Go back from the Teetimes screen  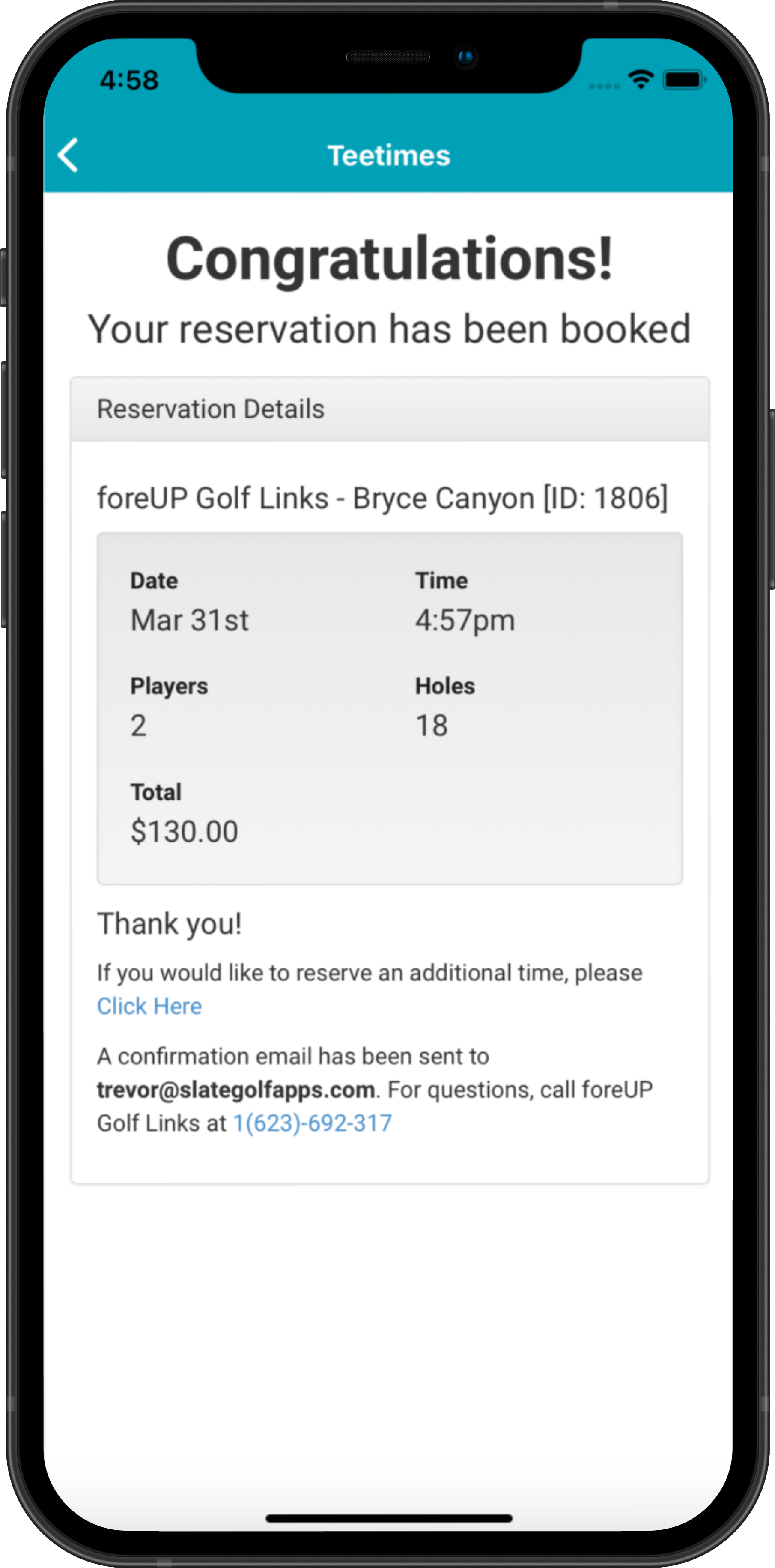point(68,155)
